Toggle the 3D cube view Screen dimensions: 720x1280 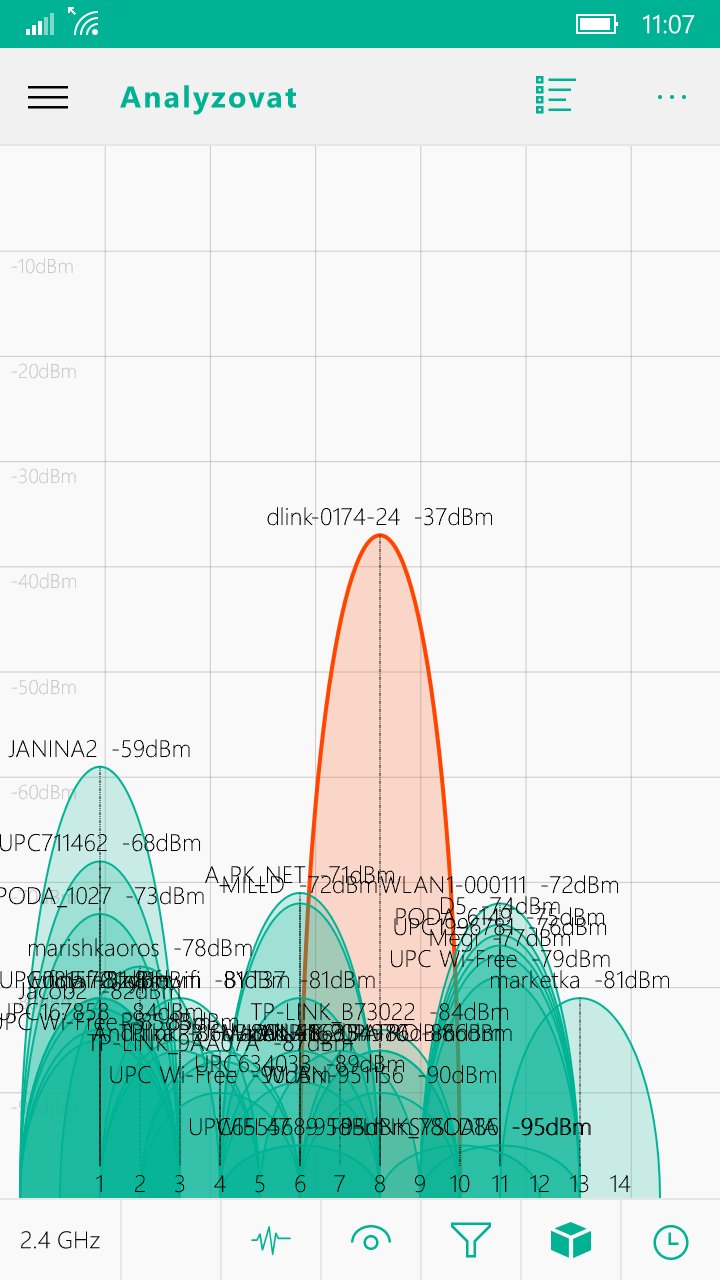(x=571, y=1241)
